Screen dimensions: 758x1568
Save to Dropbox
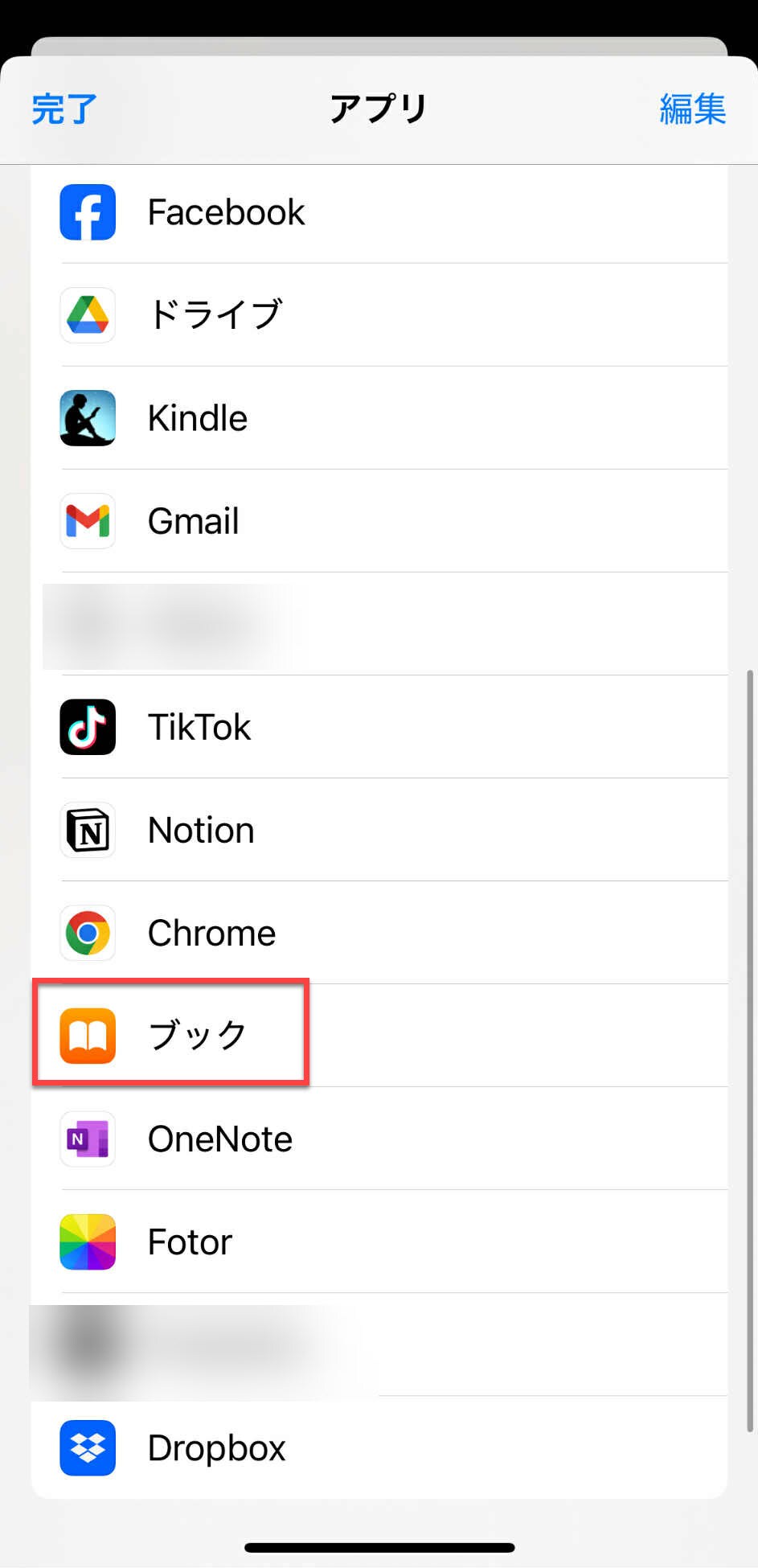point(216,1448)
